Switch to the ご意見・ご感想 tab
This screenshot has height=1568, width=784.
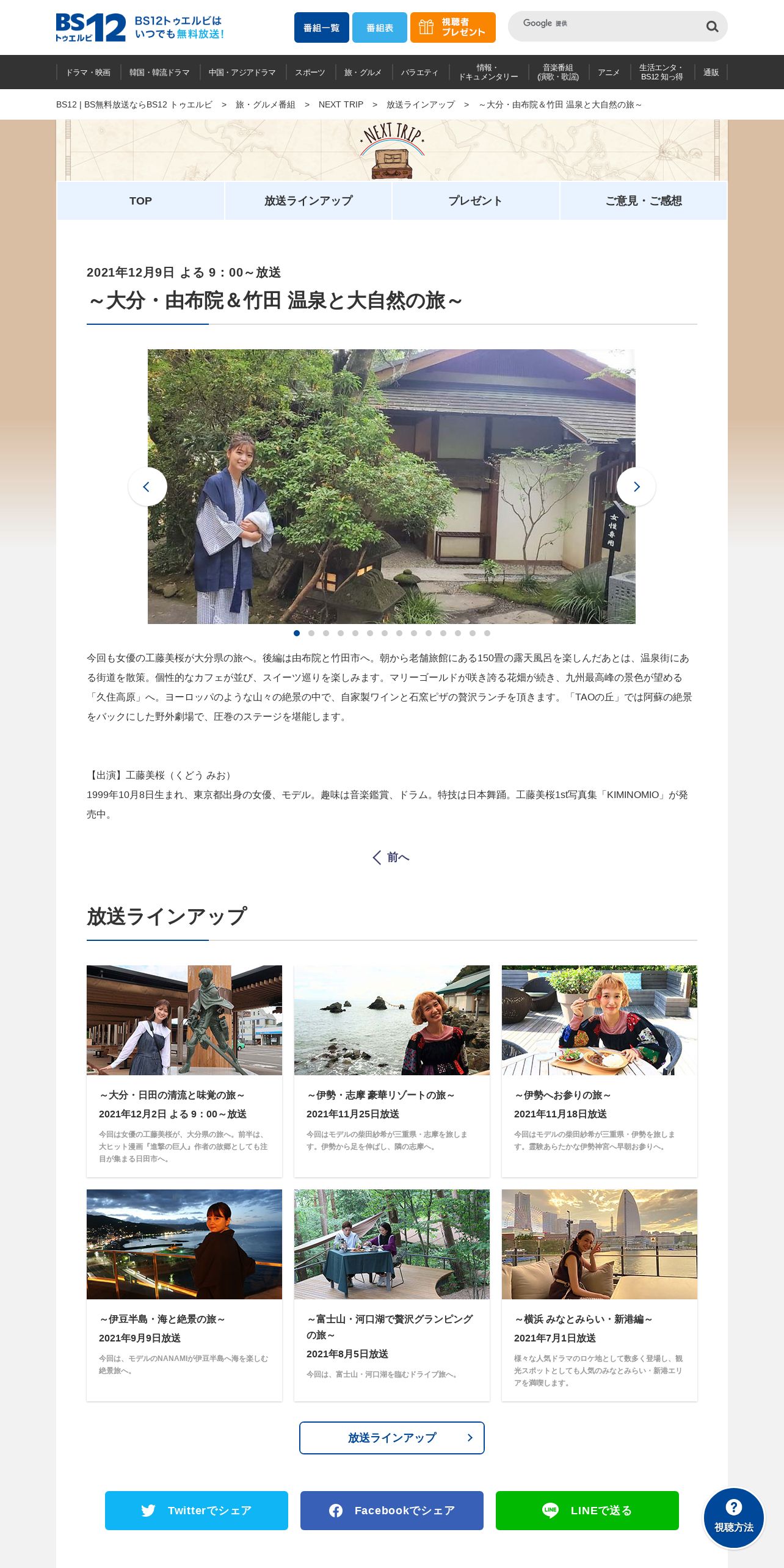[644, 200]
